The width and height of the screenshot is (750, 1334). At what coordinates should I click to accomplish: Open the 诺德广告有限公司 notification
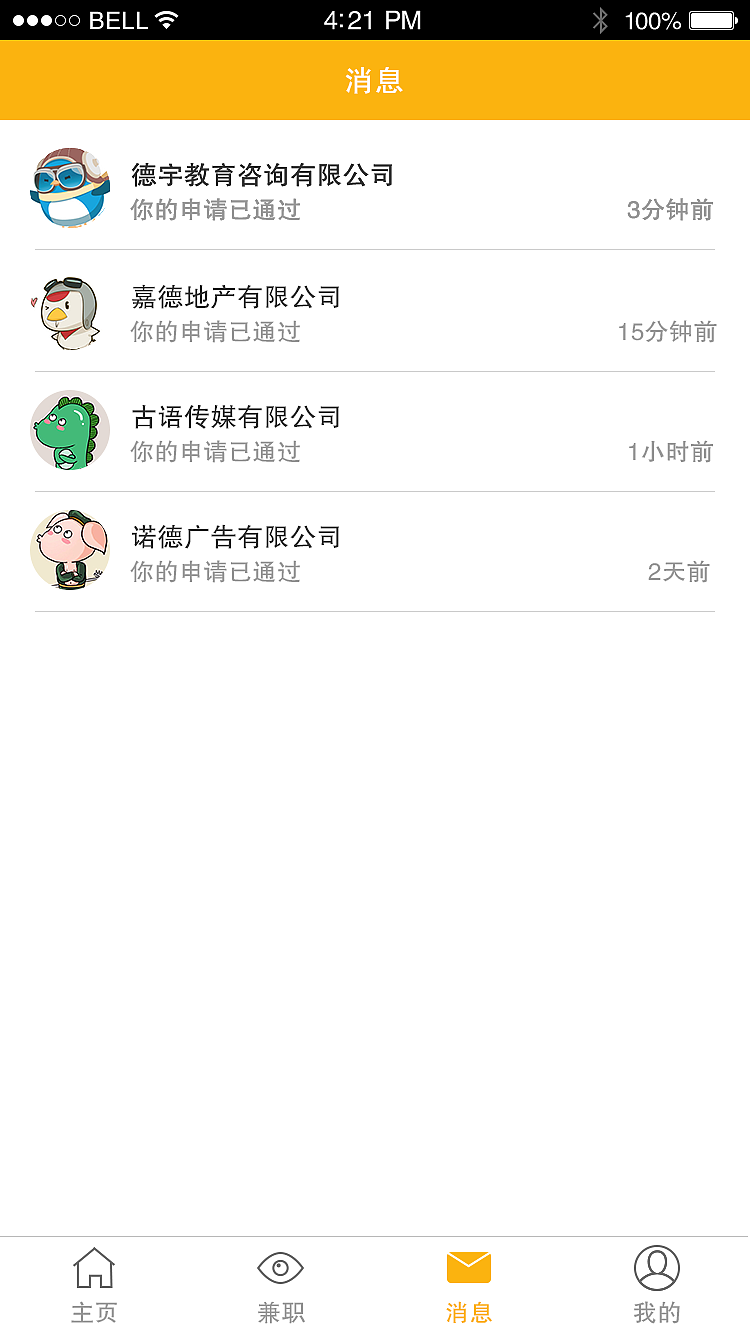click(x=375, y=550)
